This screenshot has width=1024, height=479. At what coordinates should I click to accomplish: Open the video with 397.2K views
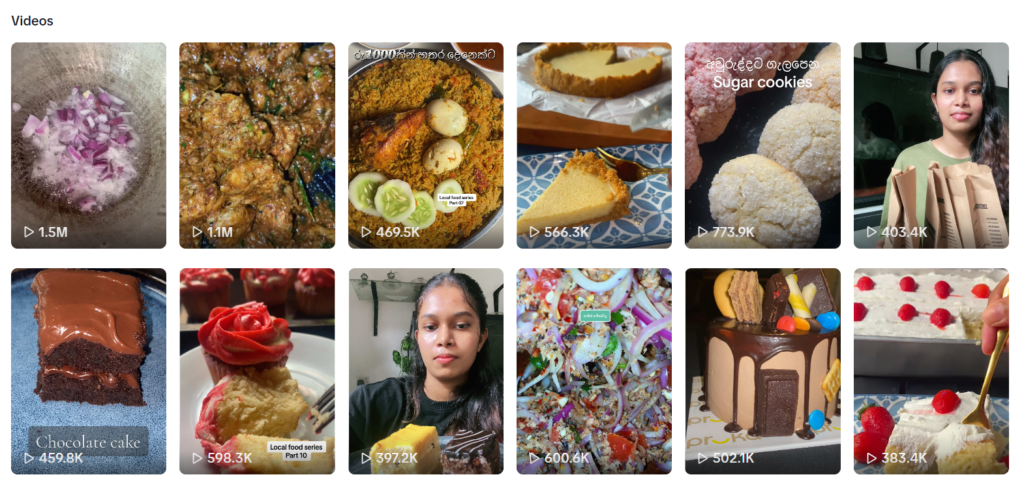(425, 371)
